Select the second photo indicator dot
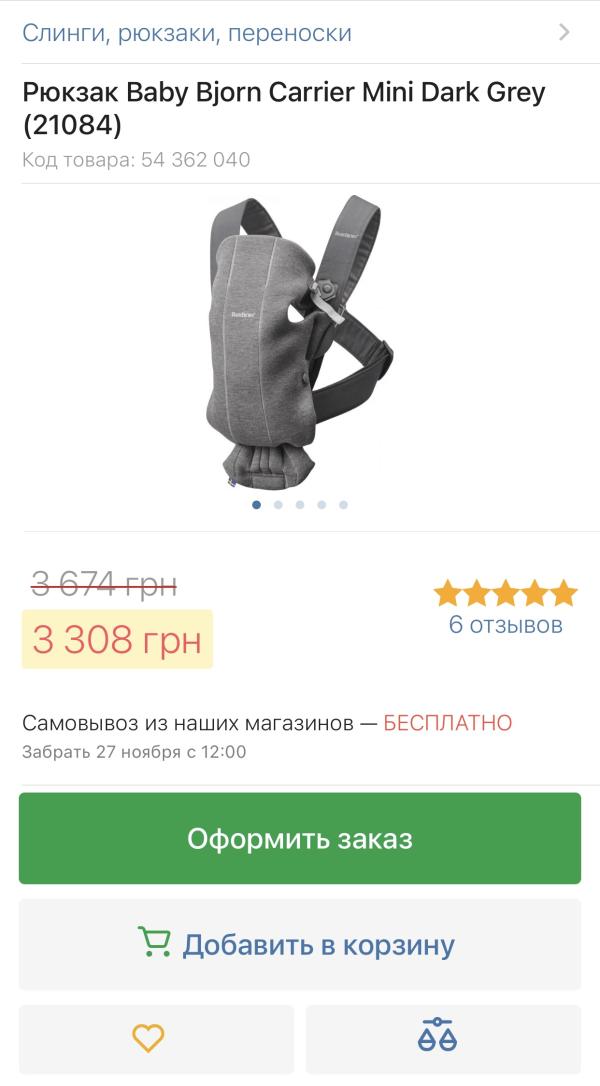This screenshot has width=600, height=1086. [x=278, y=505]
